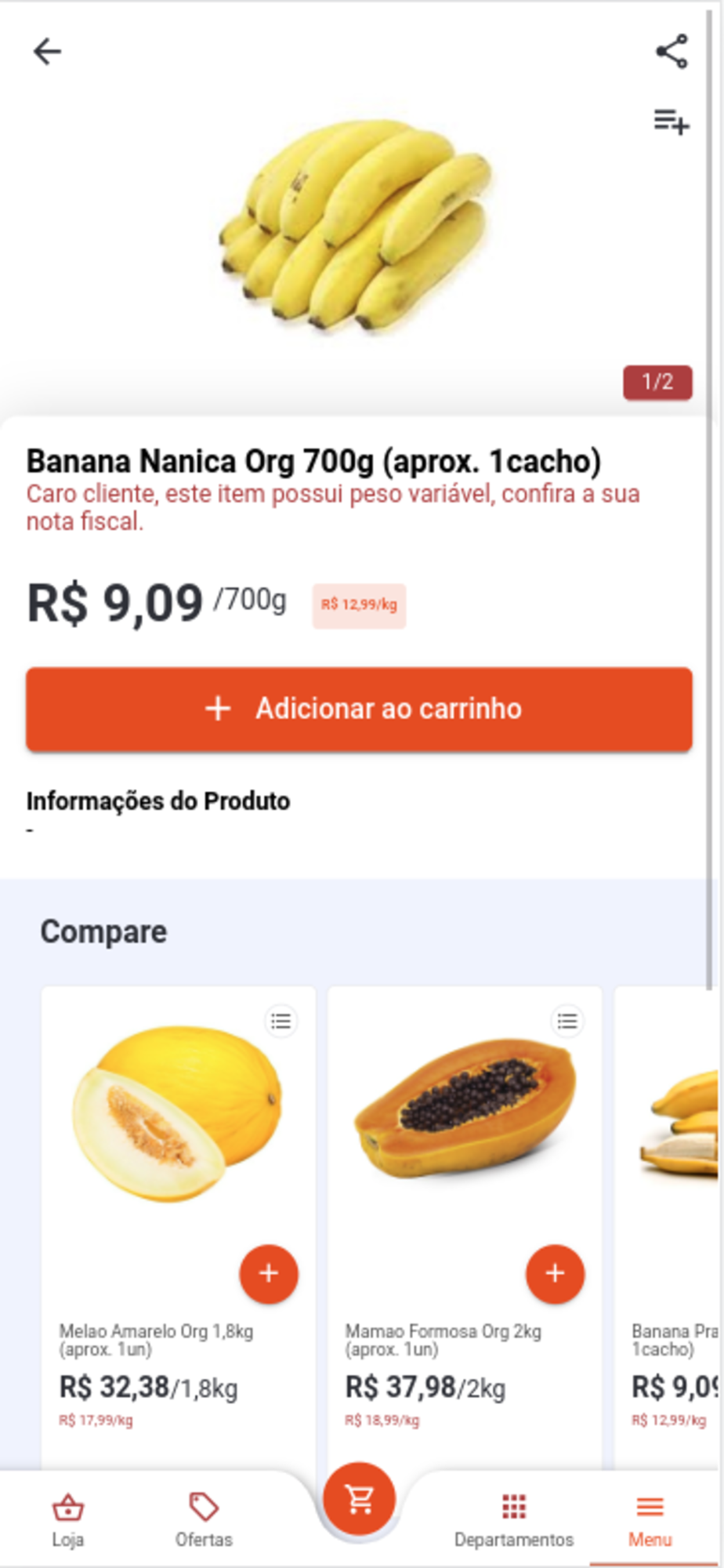Viewport: 724px width, 1568px height.
Task: Open the Menu tab
Action: click(650, 1519)
